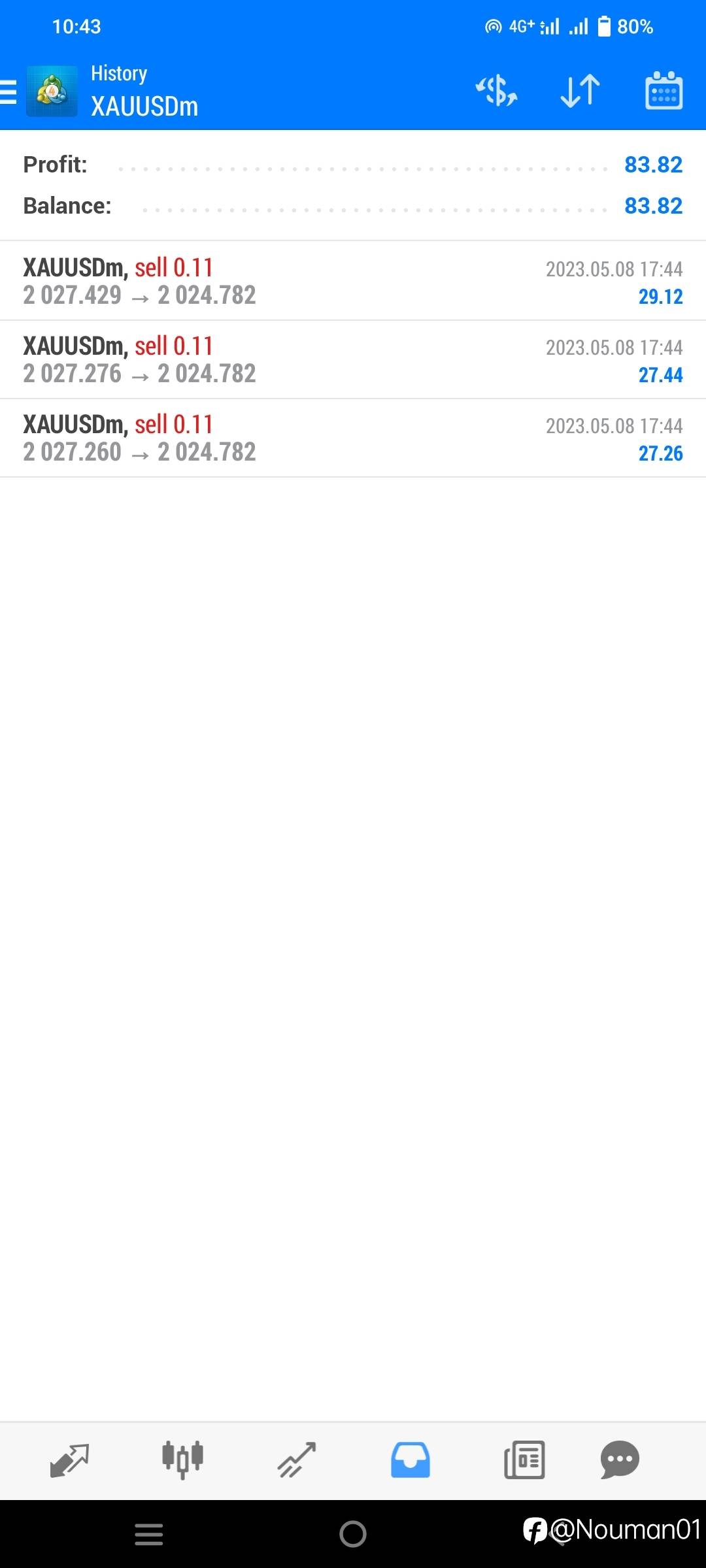Switch to the Chart candlestick tab
Image resolution: width=706 pixels, height=1568 pixels.
tap(182, 1460)
